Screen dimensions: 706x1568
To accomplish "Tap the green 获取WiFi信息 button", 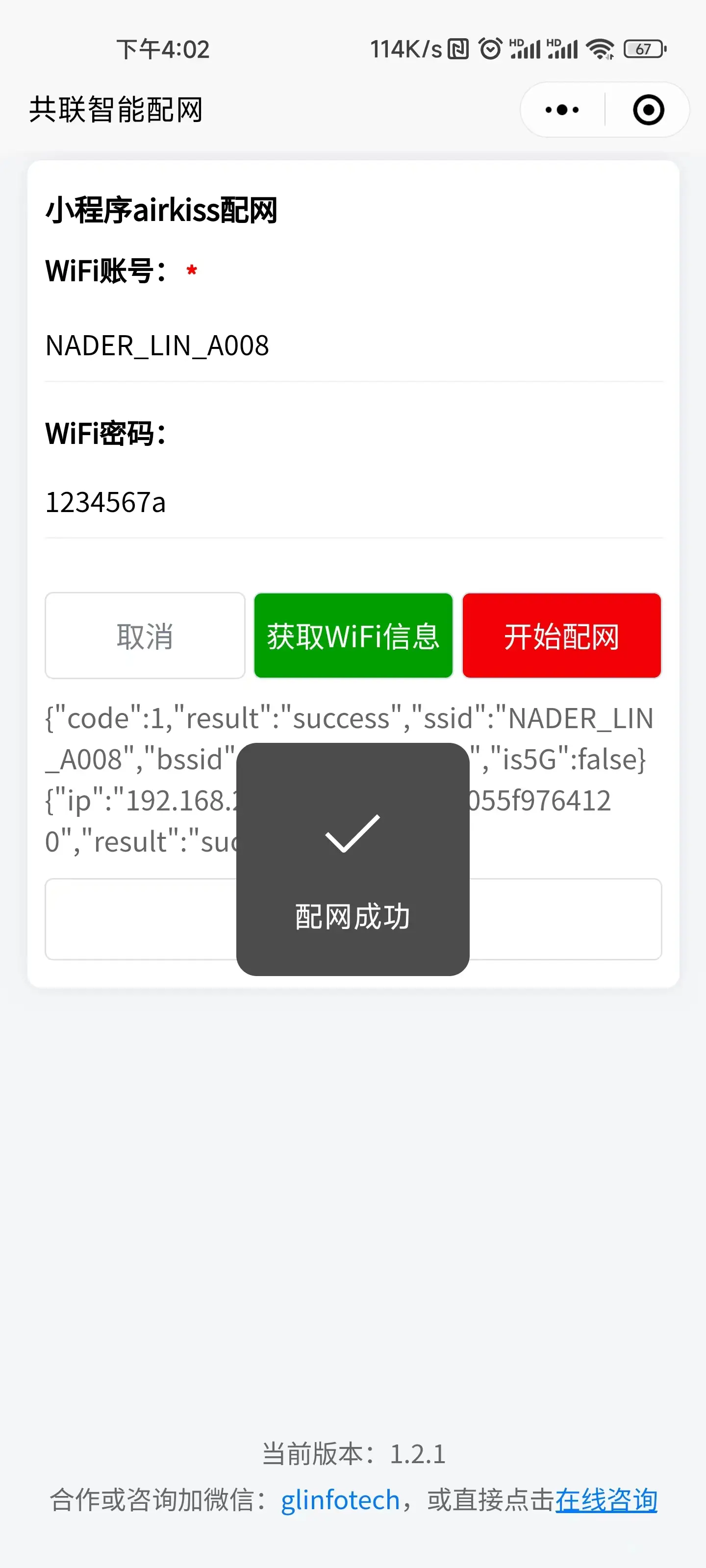I will point(353,636).
